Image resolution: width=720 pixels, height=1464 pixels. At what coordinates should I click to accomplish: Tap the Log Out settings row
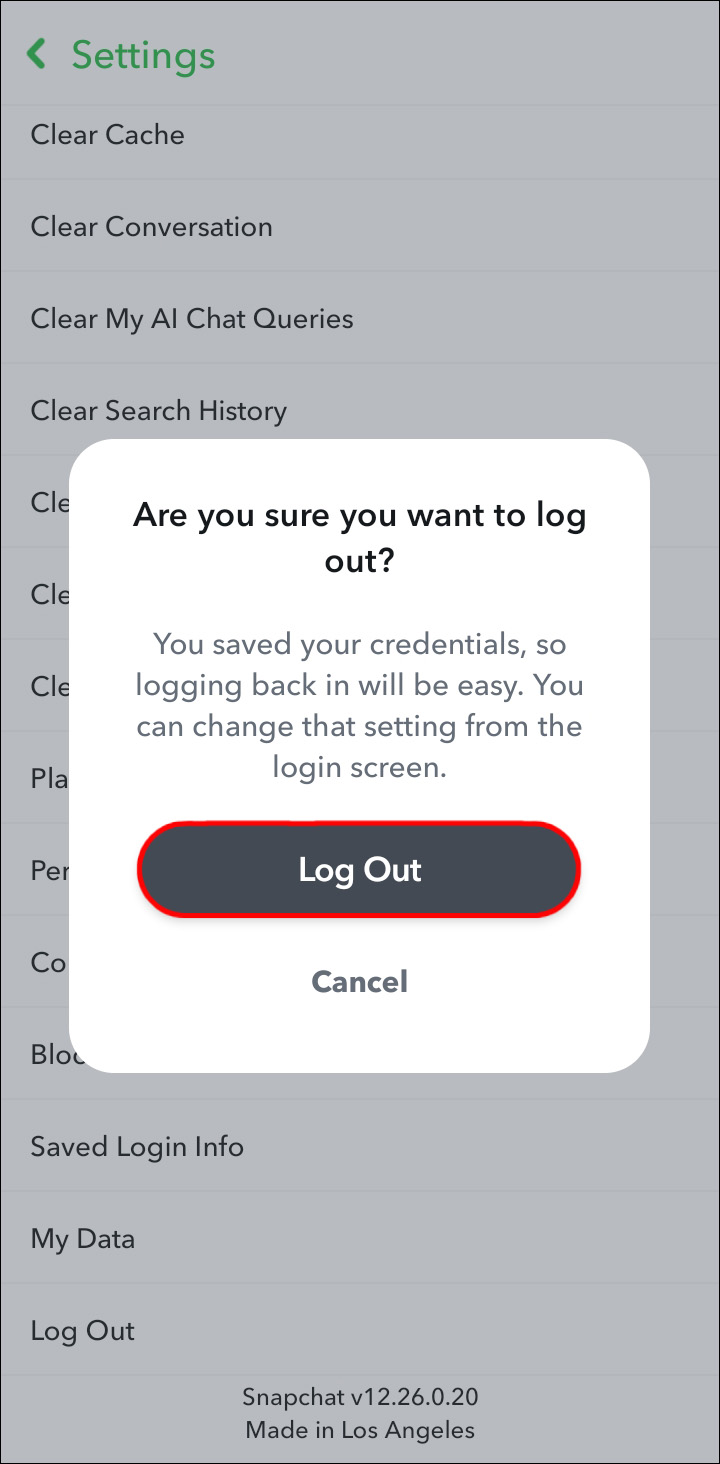click(83, 1330)
